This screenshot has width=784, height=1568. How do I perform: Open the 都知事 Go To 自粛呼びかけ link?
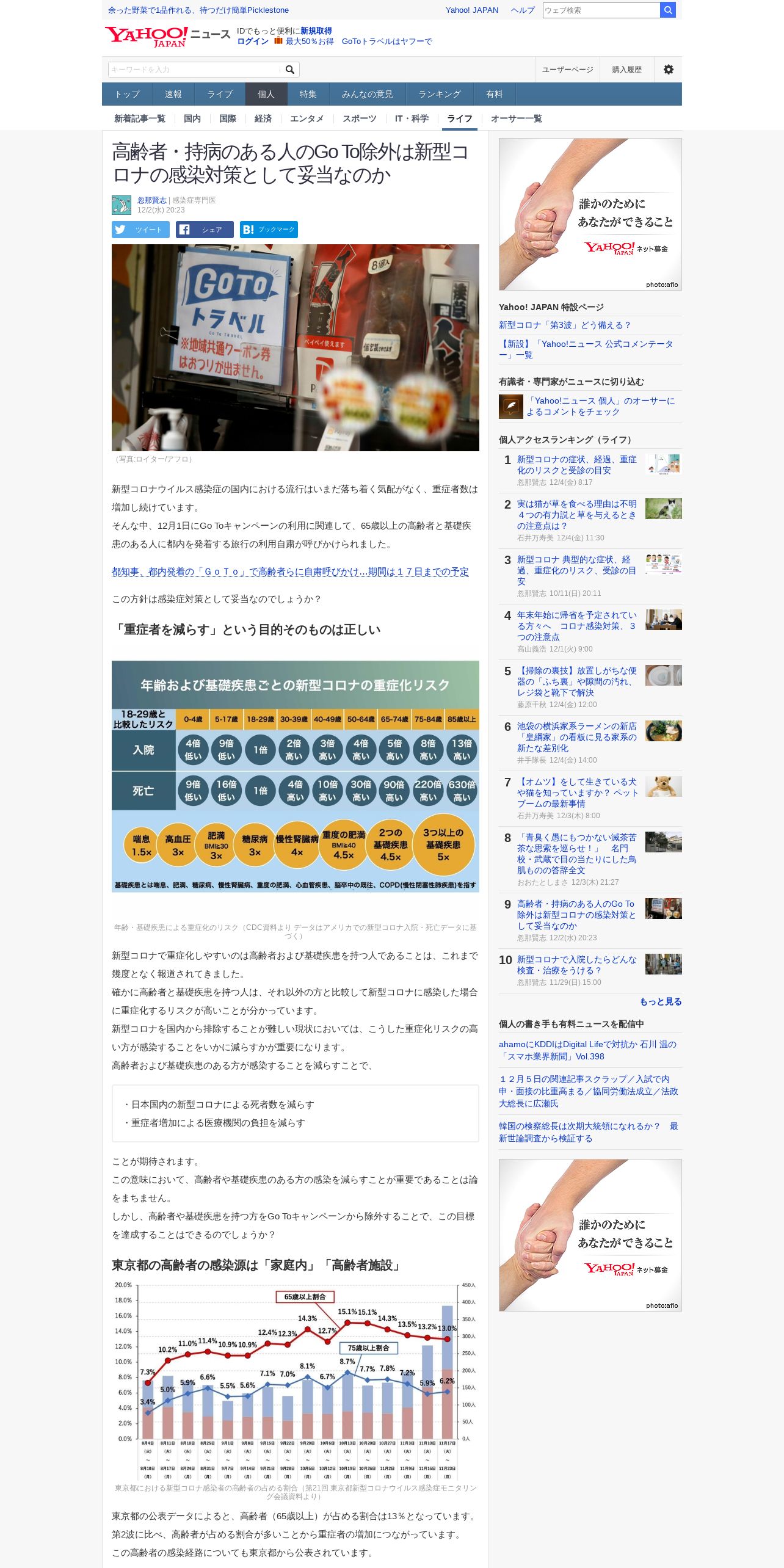click(290, 572)
